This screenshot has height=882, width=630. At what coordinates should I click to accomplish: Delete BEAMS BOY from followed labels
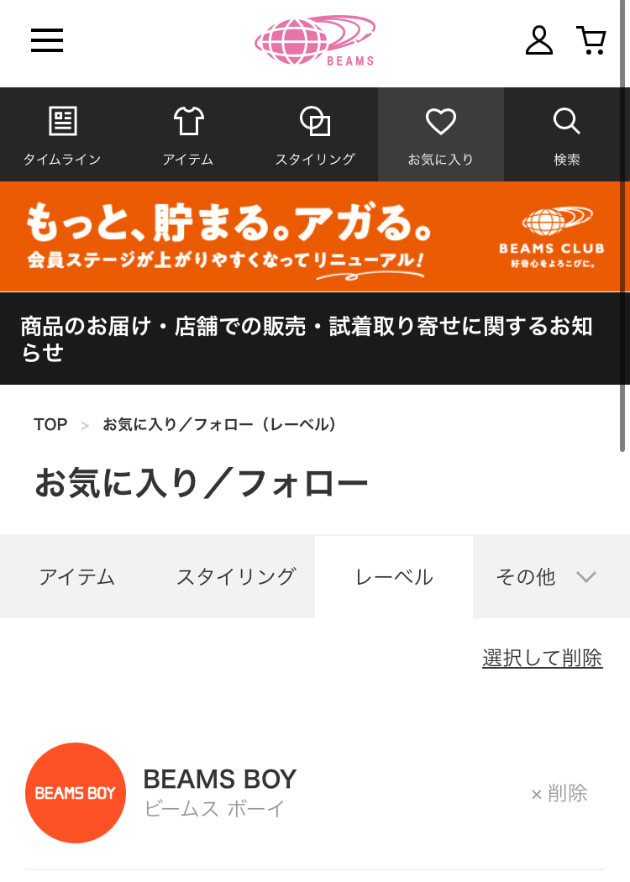point(559,793)
